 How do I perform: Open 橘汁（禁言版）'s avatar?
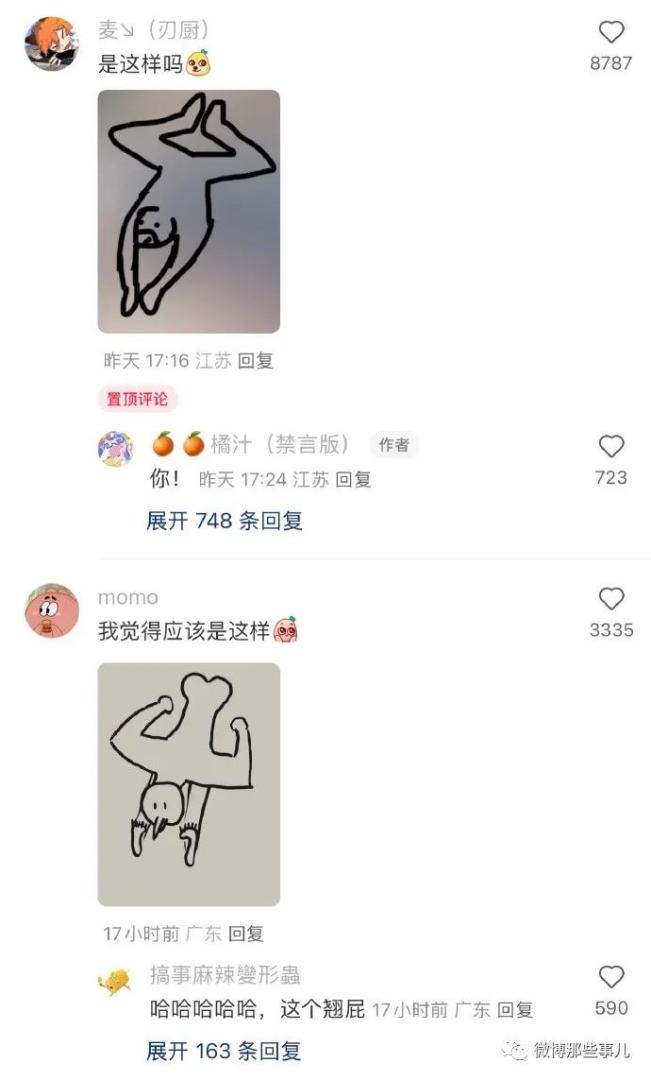(x=116, y=447)
